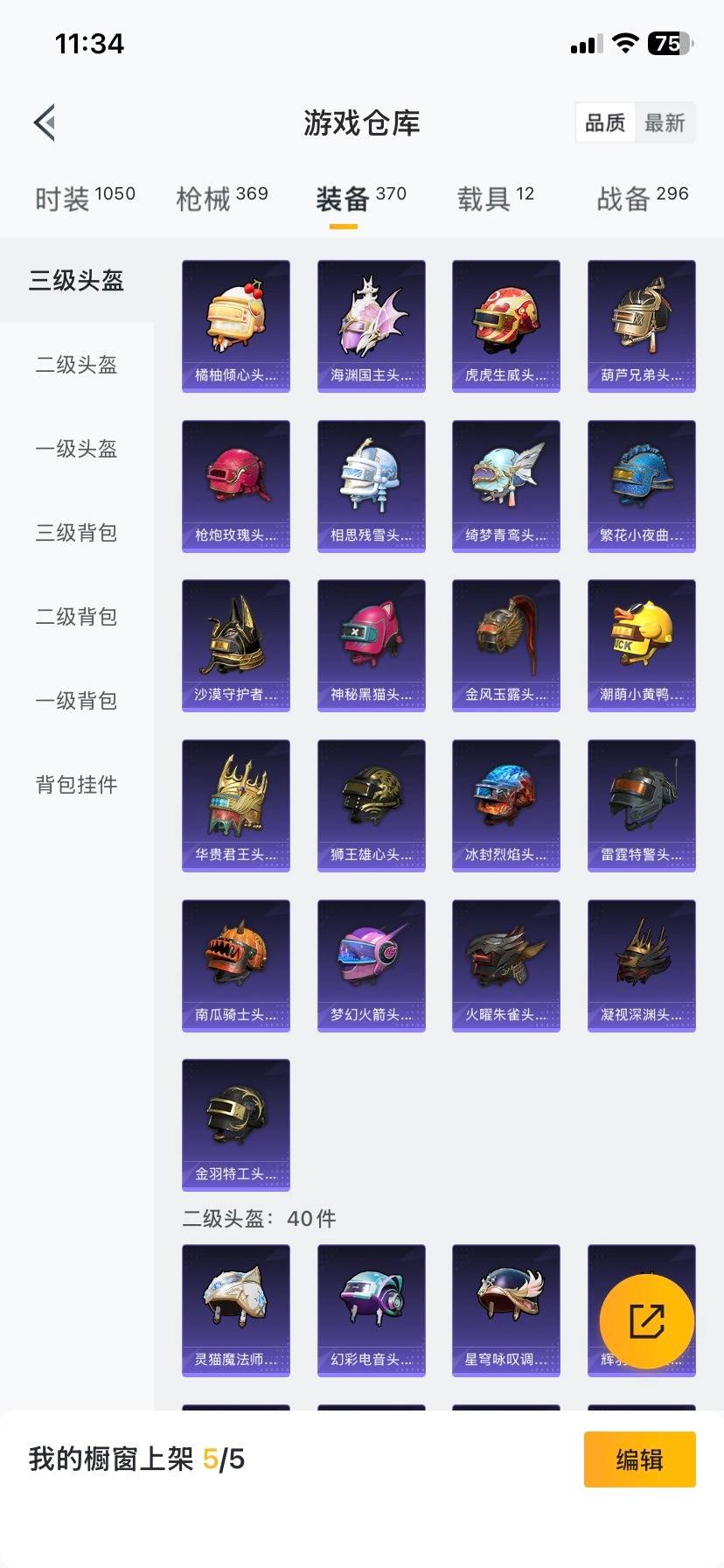Open the 海渊国主头 helmet item
The width and height of the screenshot is (724, 1568).
pos(371,325)
